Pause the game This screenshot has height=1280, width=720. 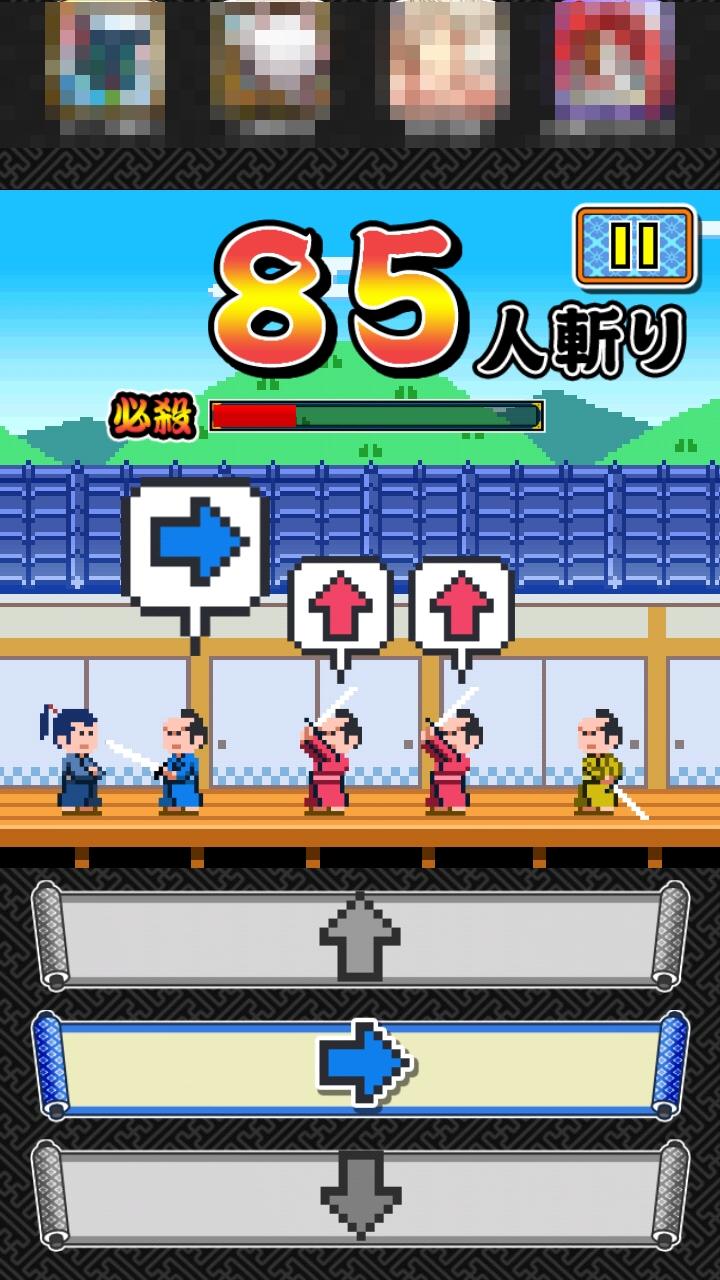[634, 246]
